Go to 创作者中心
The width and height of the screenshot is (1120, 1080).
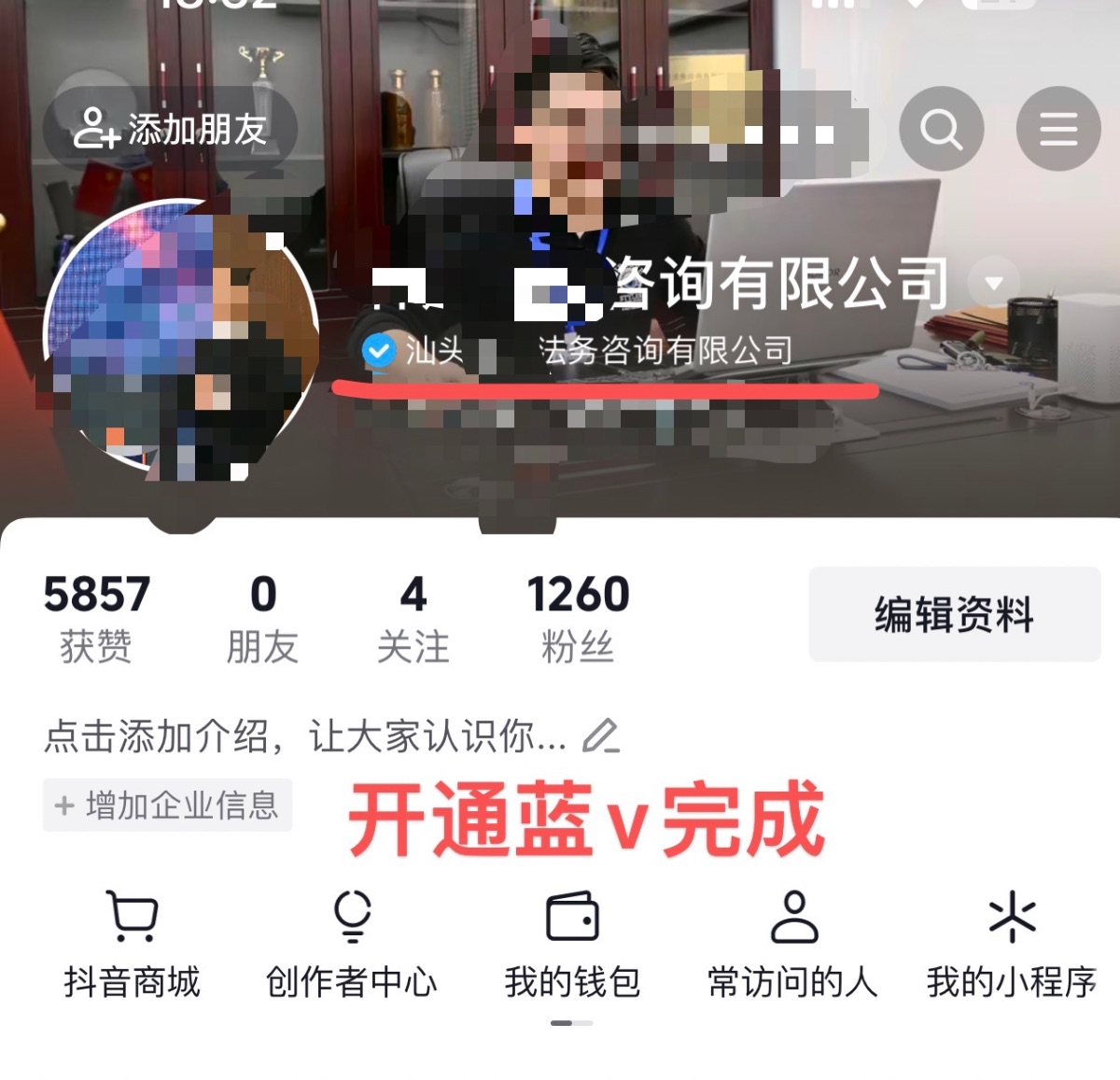[x=352, y=944]
